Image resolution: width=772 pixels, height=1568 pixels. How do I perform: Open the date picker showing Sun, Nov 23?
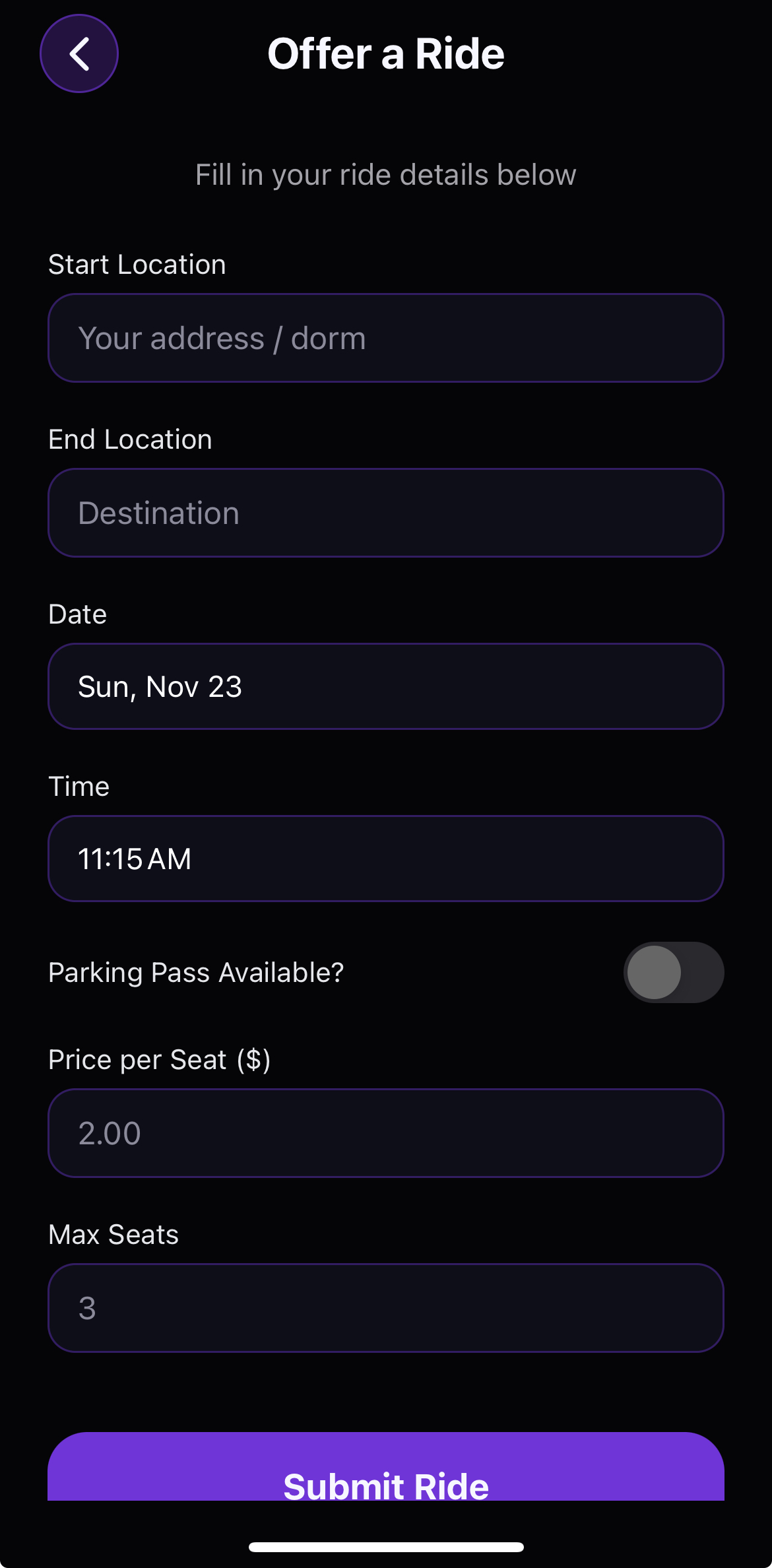point(385,686)
